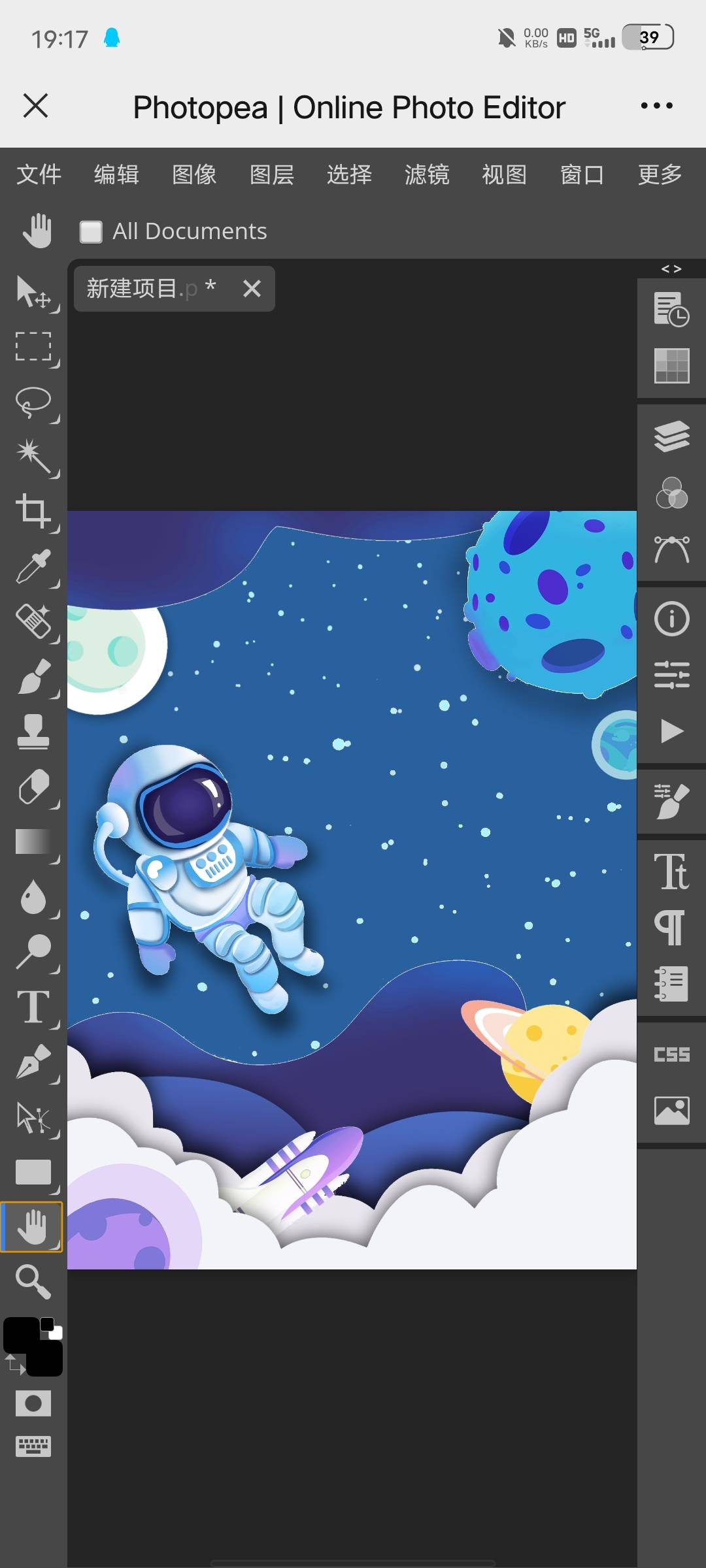Viewport: 706px width, 1568px height.
Task: Select the rectangular marquee tool
Action: pyautogui.click(x=34, y=347)
